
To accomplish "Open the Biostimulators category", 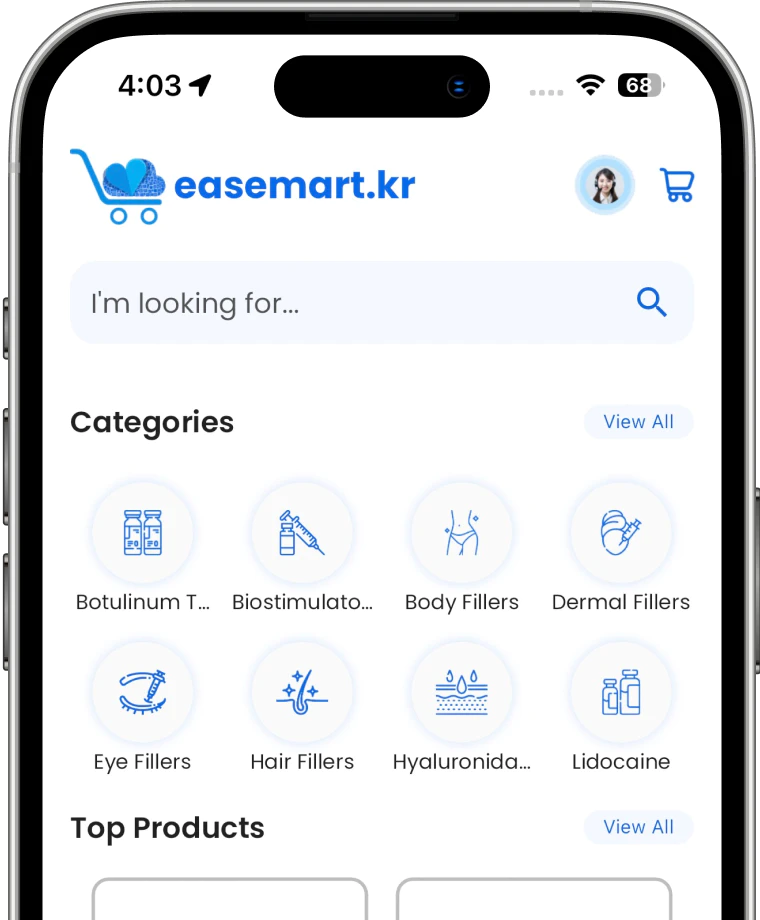I will tap(302, 533).
